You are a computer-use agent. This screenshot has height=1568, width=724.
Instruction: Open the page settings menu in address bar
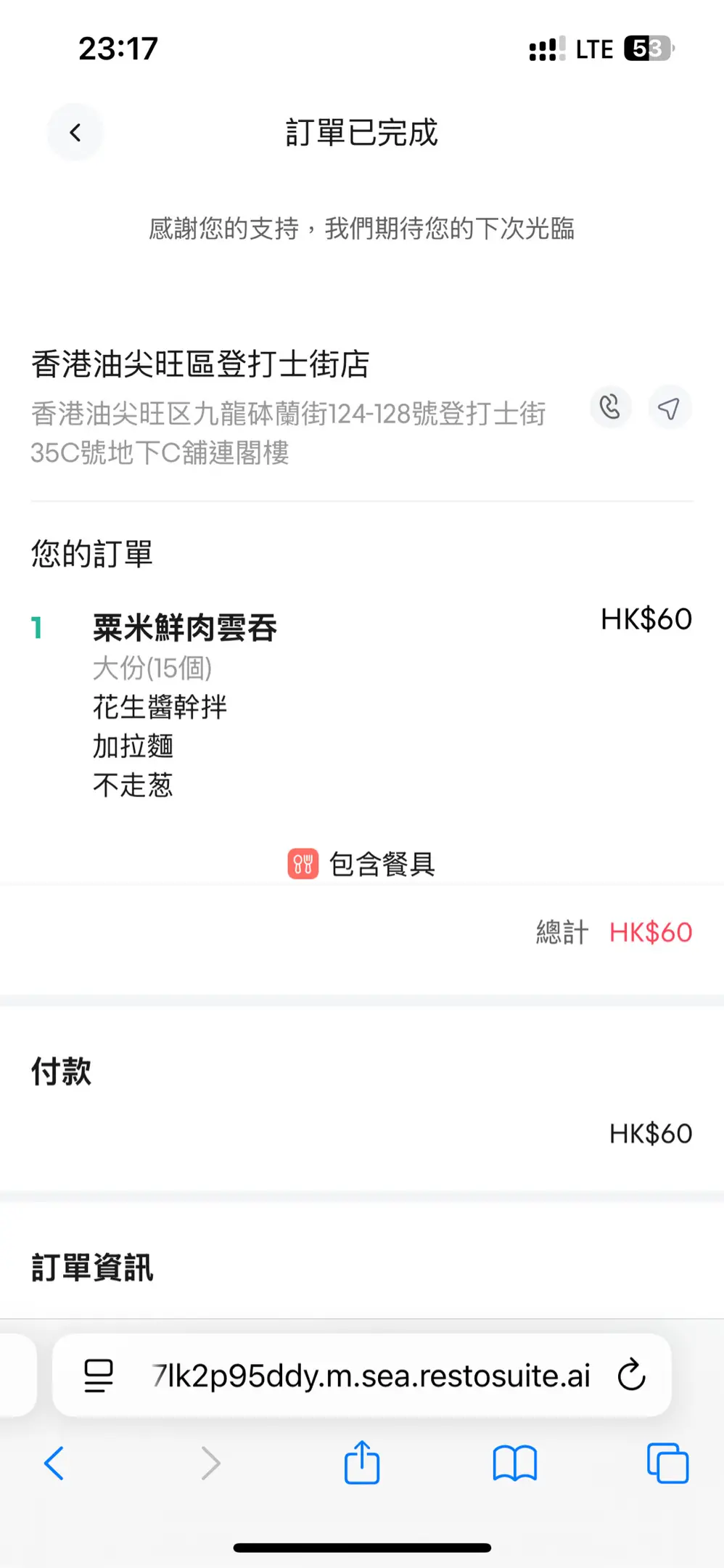click(99, 1375)
